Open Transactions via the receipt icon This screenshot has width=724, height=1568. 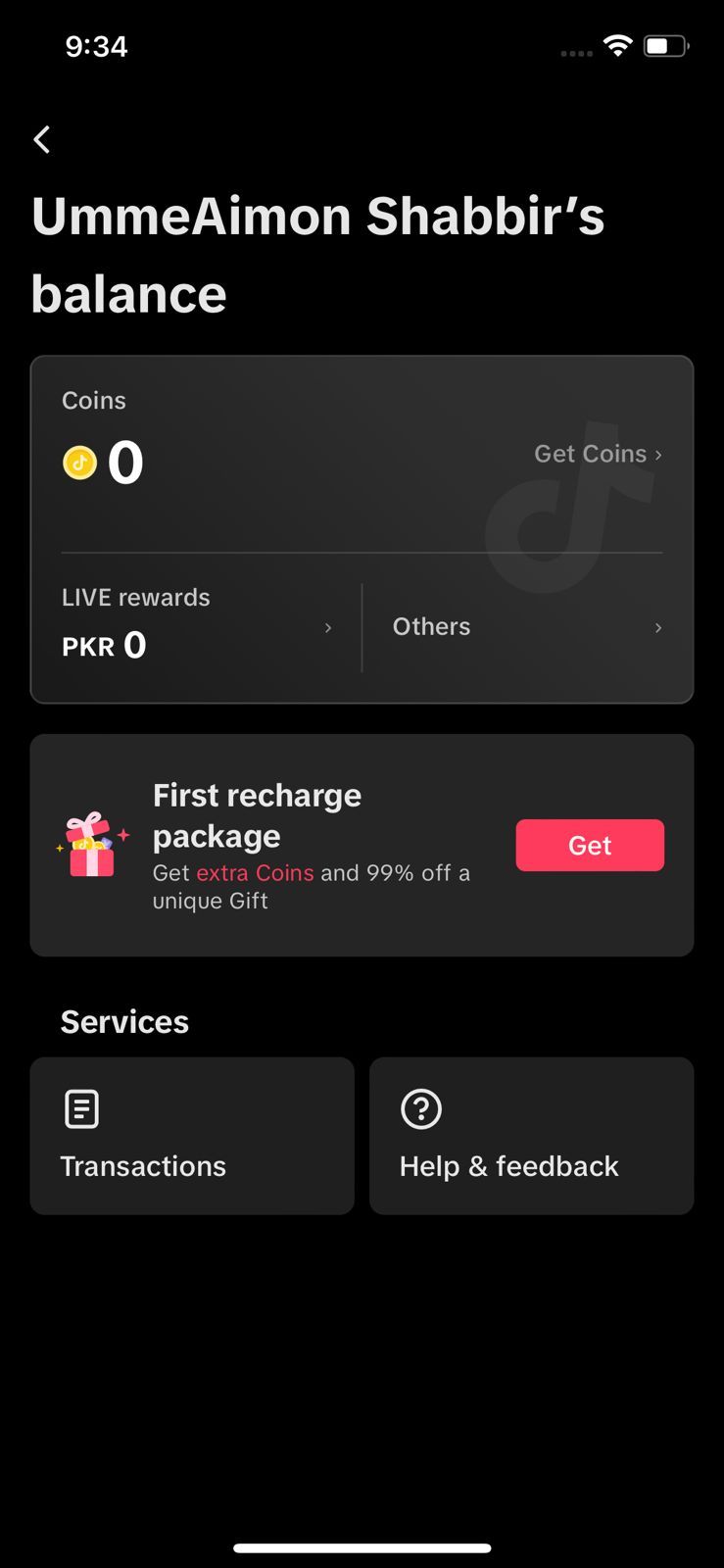79,1108
